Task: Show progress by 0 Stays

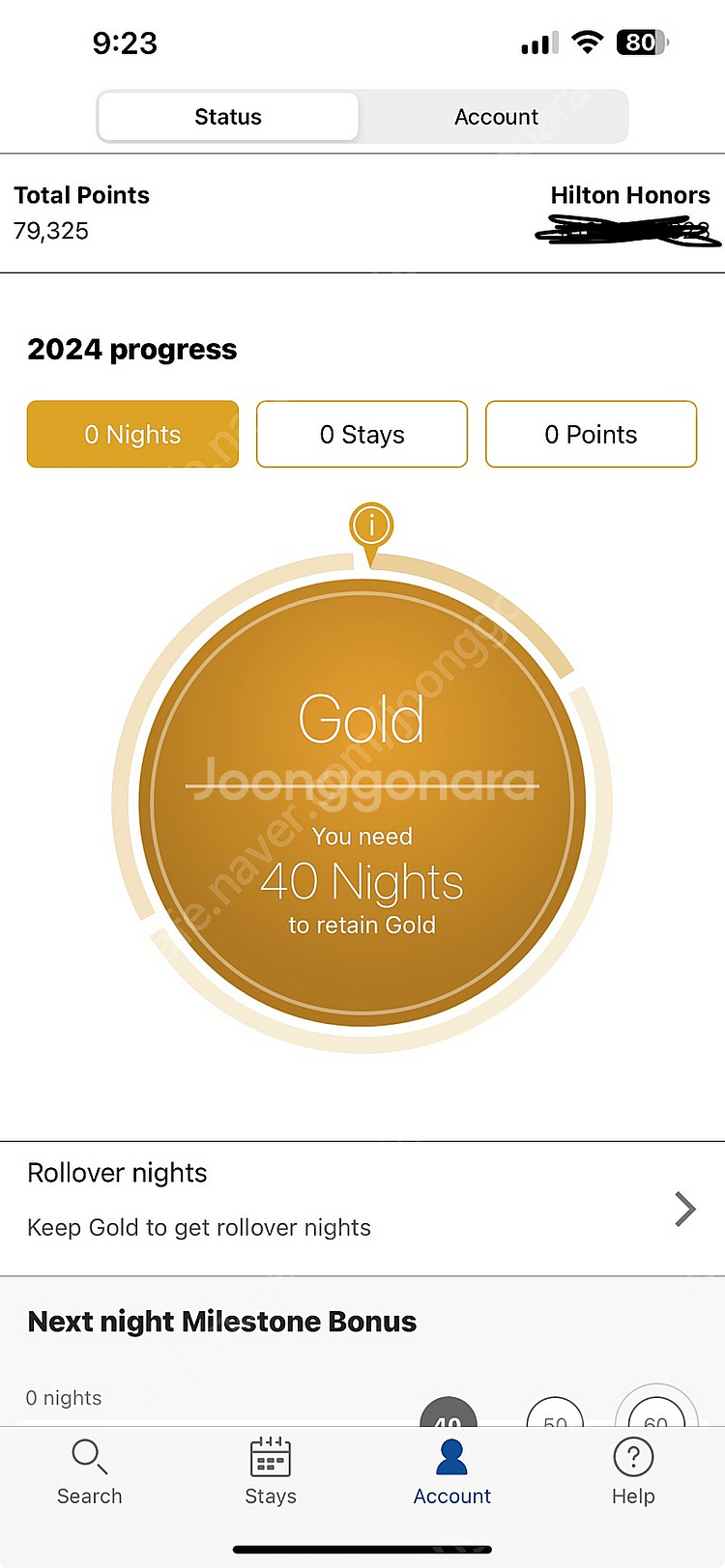Action: [362, 435]
